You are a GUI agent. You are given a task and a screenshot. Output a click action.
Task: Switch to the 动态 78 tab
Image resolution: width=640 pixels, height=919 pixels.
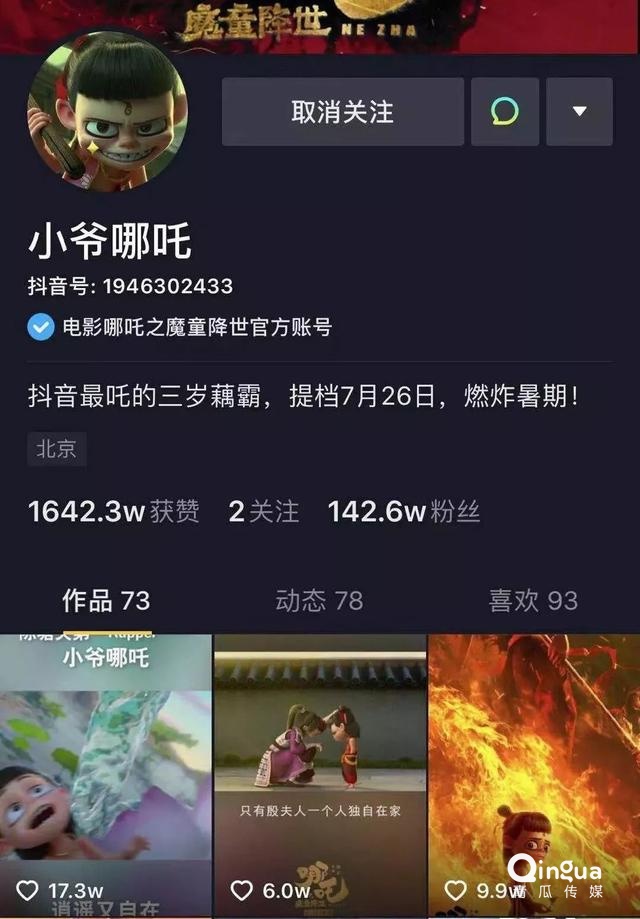(319, 600)
